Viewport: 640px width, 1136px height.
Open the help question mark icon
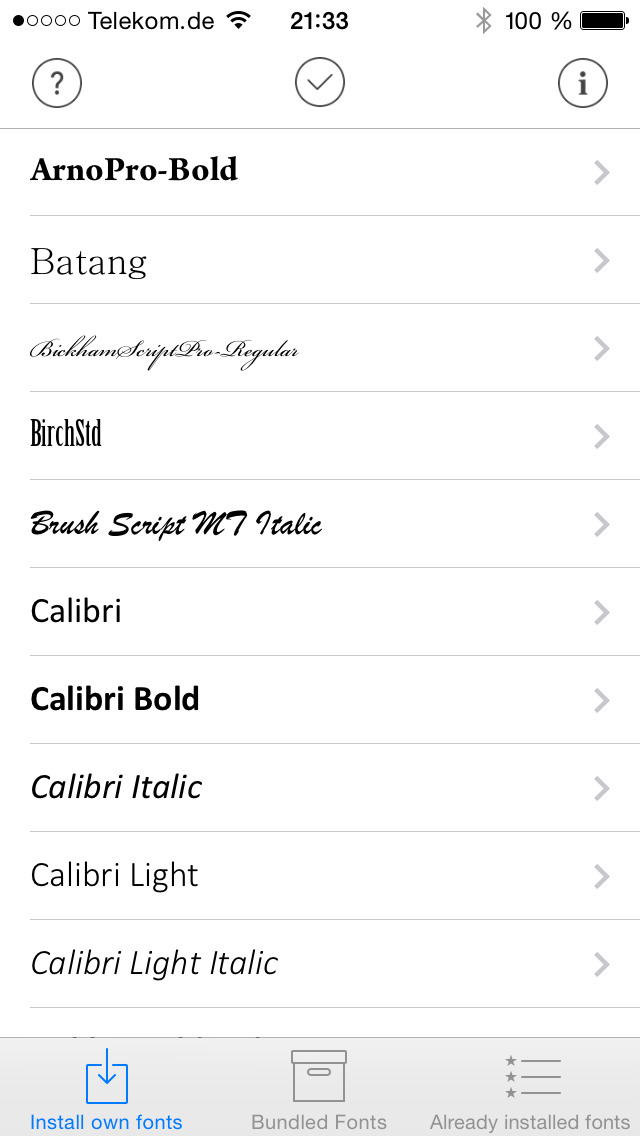57,84
